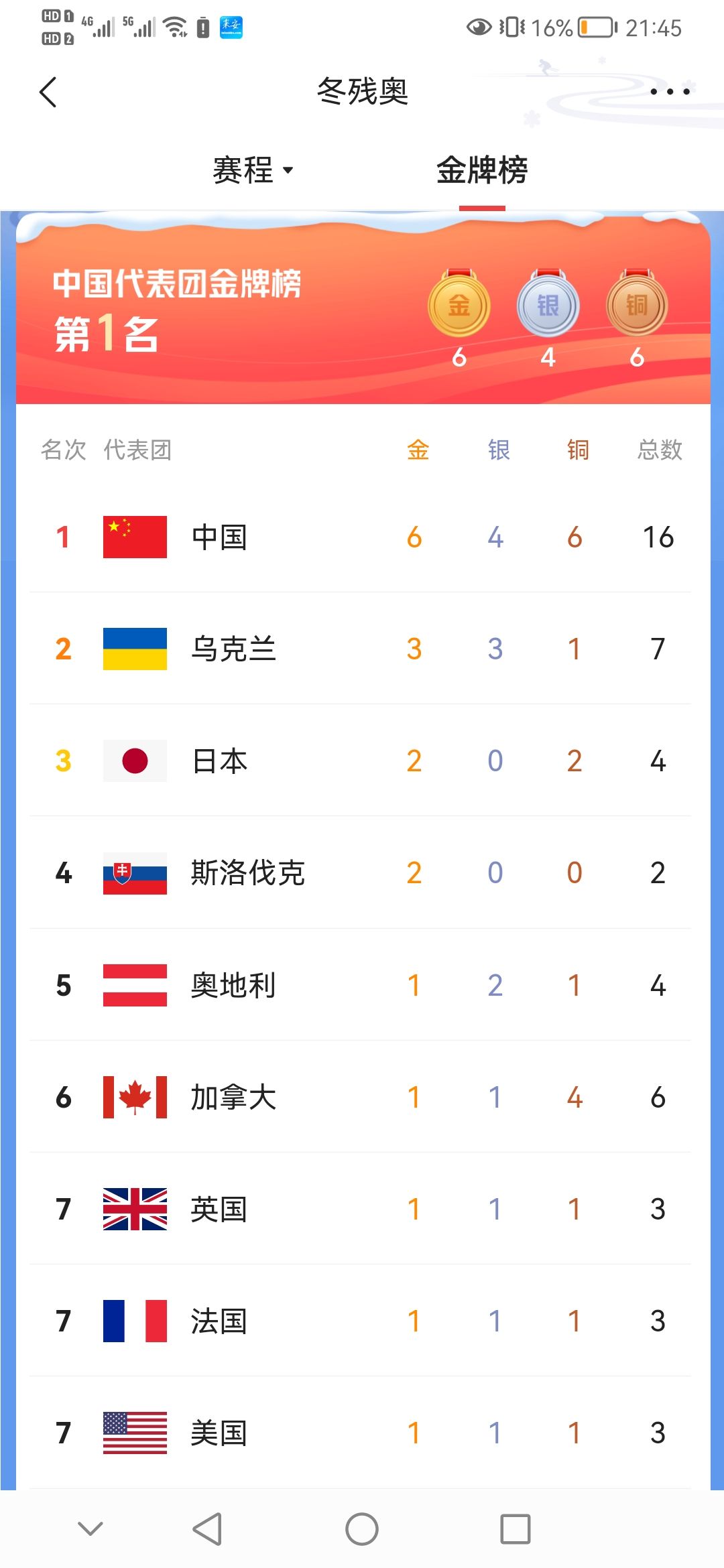Tap the system home button
The width and height of the screenshot is (724, 1568).
pyautogui.click(x=362, y=1529)
